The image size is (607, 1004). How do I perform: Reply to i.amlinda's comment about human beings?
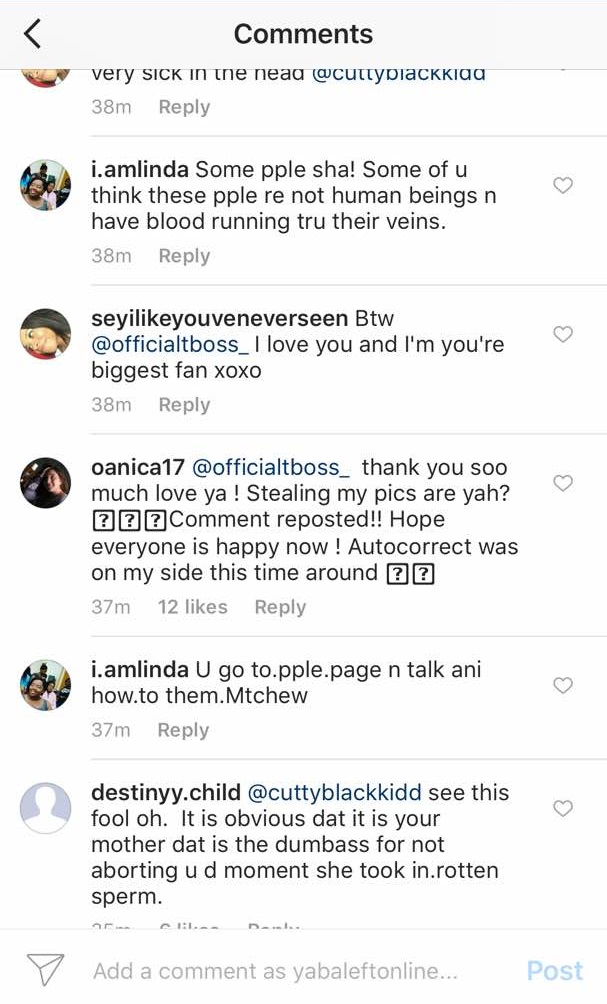[x=184, y=256]
